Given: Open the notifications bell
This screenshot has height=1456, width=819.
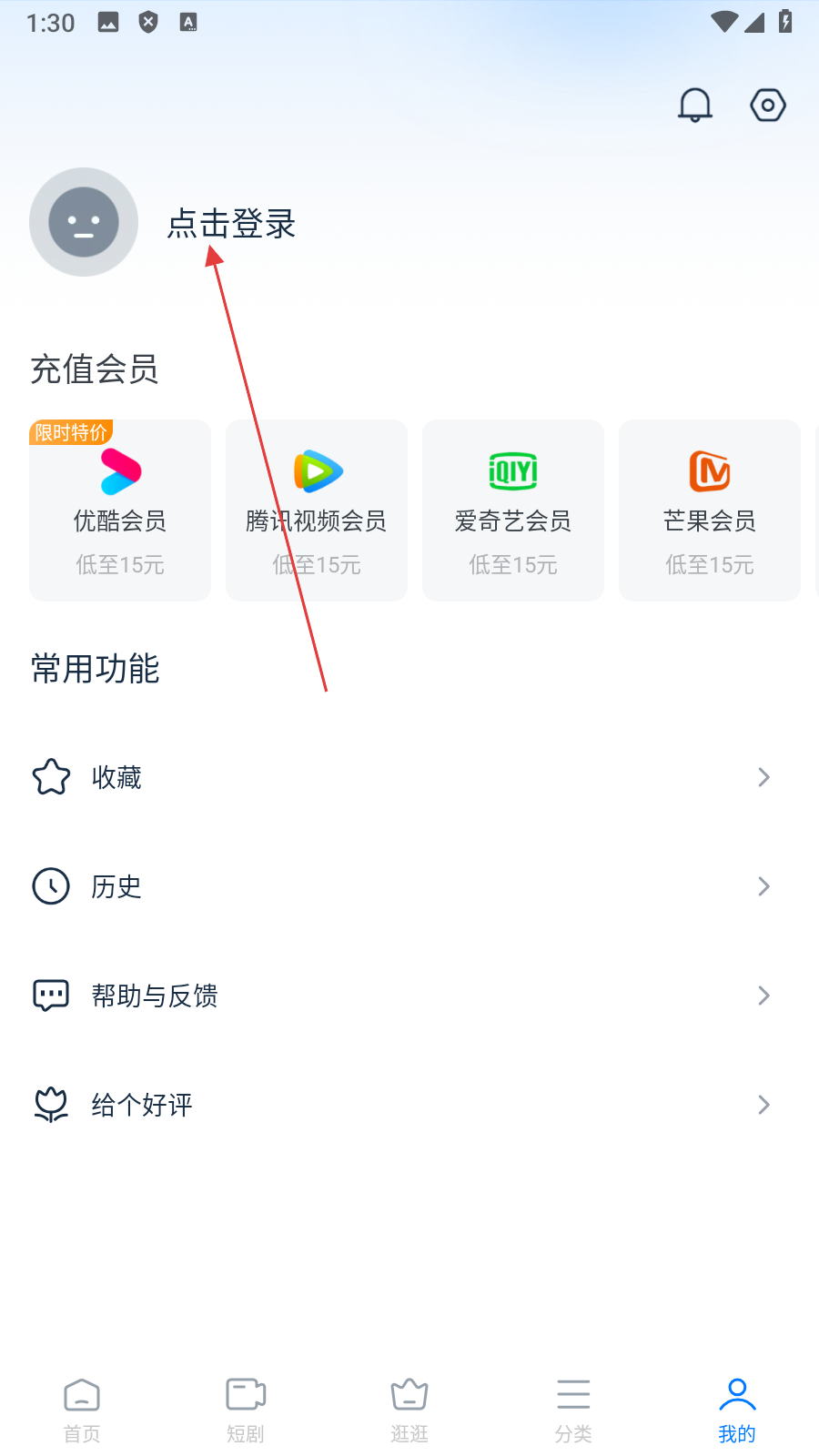Looking at the screenshot, I should tap(695, 106).
